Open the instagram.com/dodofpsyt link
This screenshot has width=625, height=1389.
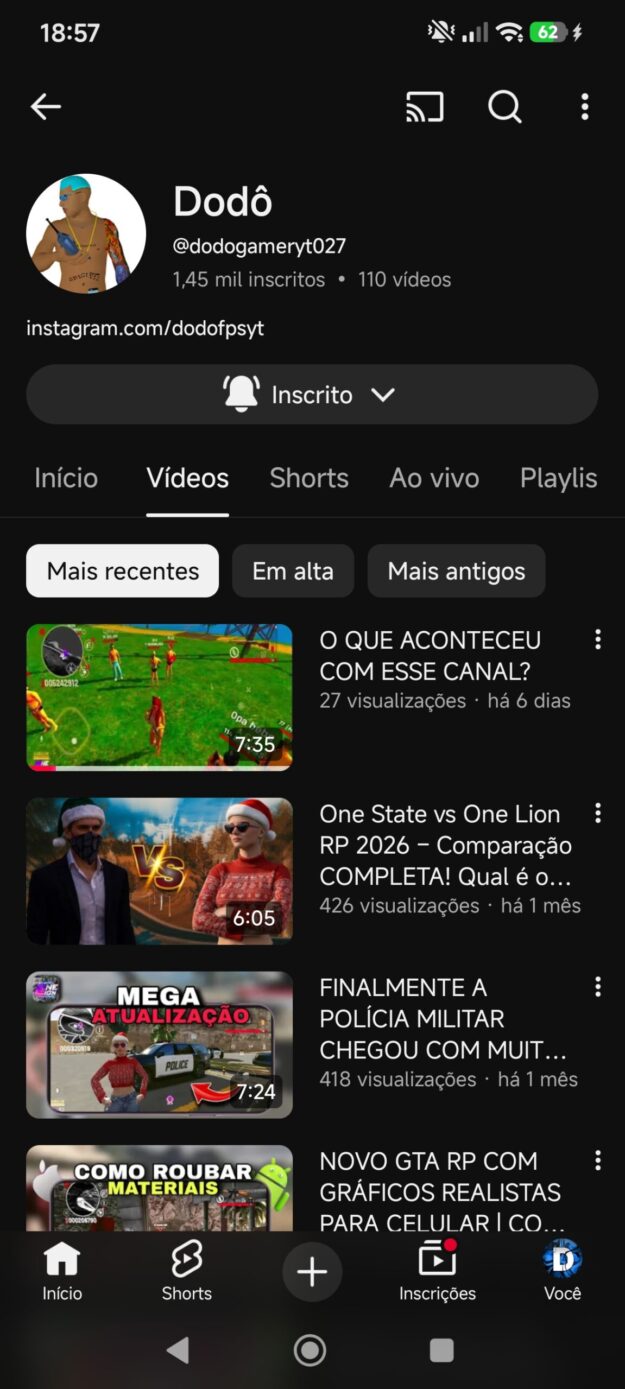[145, 328]
